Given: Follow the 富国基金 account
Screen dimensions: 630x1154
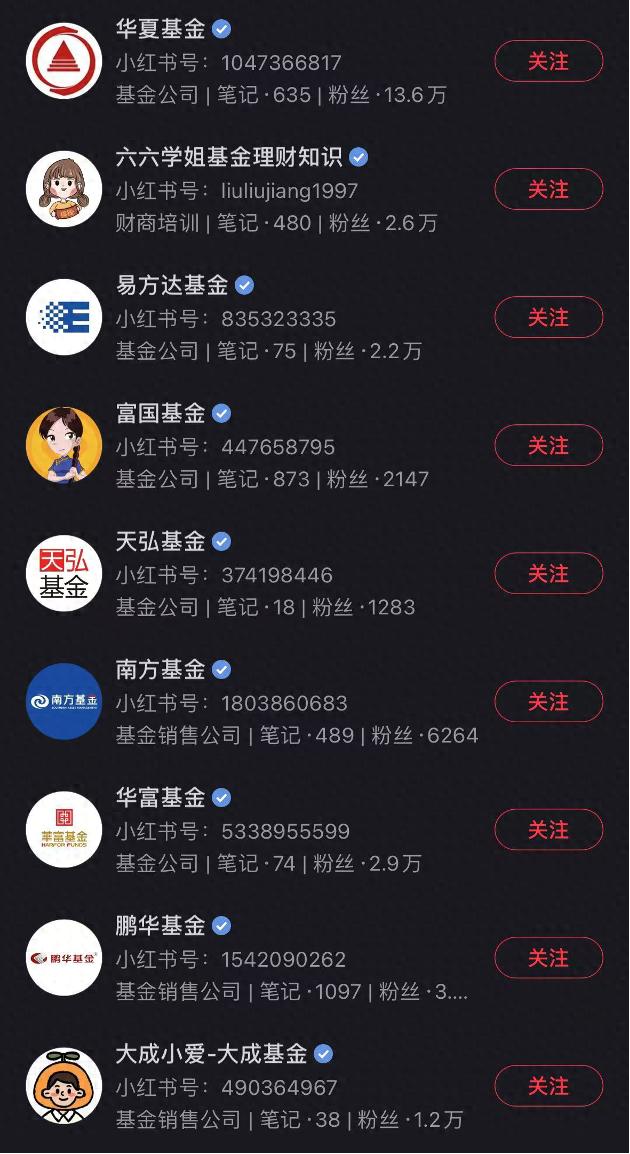Looking at the screenshot, I should point(548,445).
